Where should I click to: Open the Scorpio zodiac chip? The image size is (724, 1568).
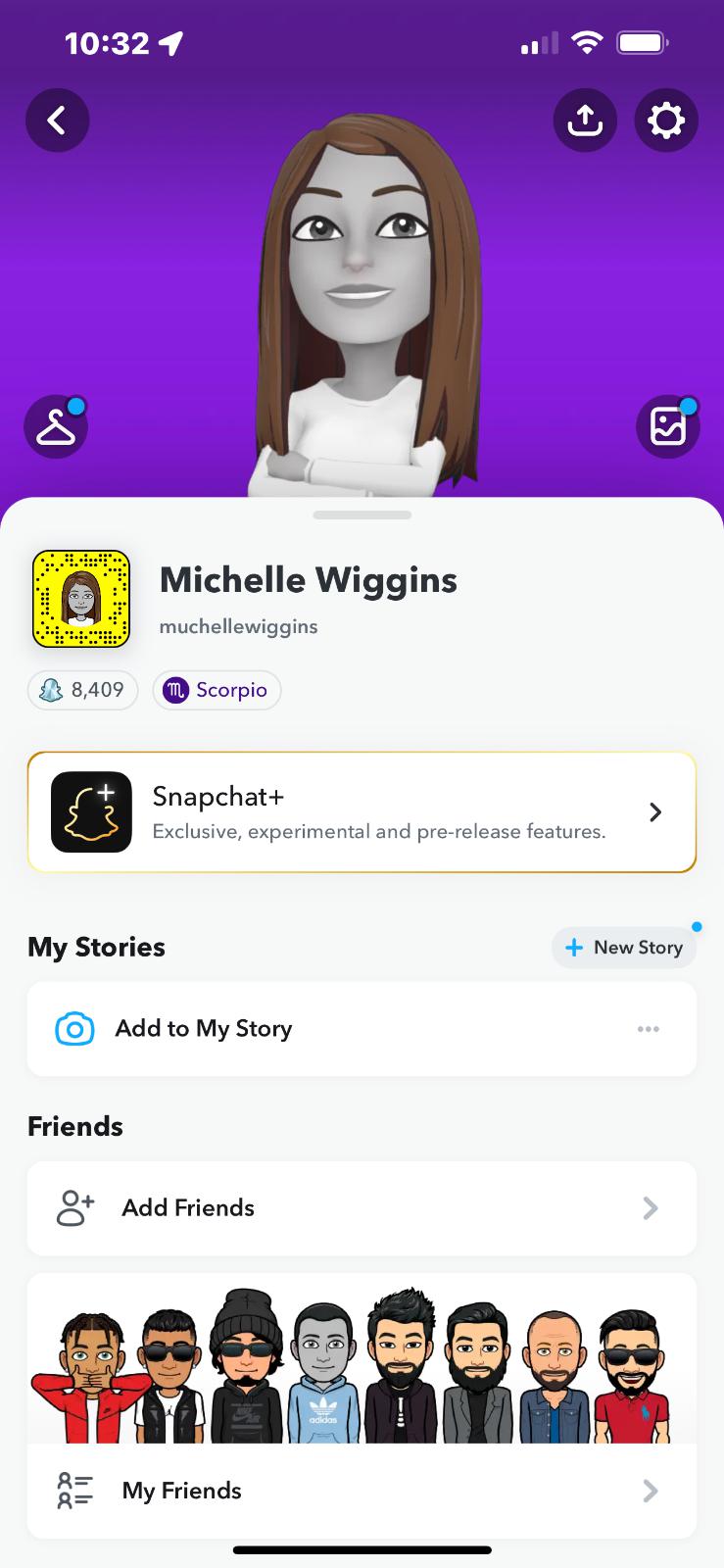coord(217,690)
